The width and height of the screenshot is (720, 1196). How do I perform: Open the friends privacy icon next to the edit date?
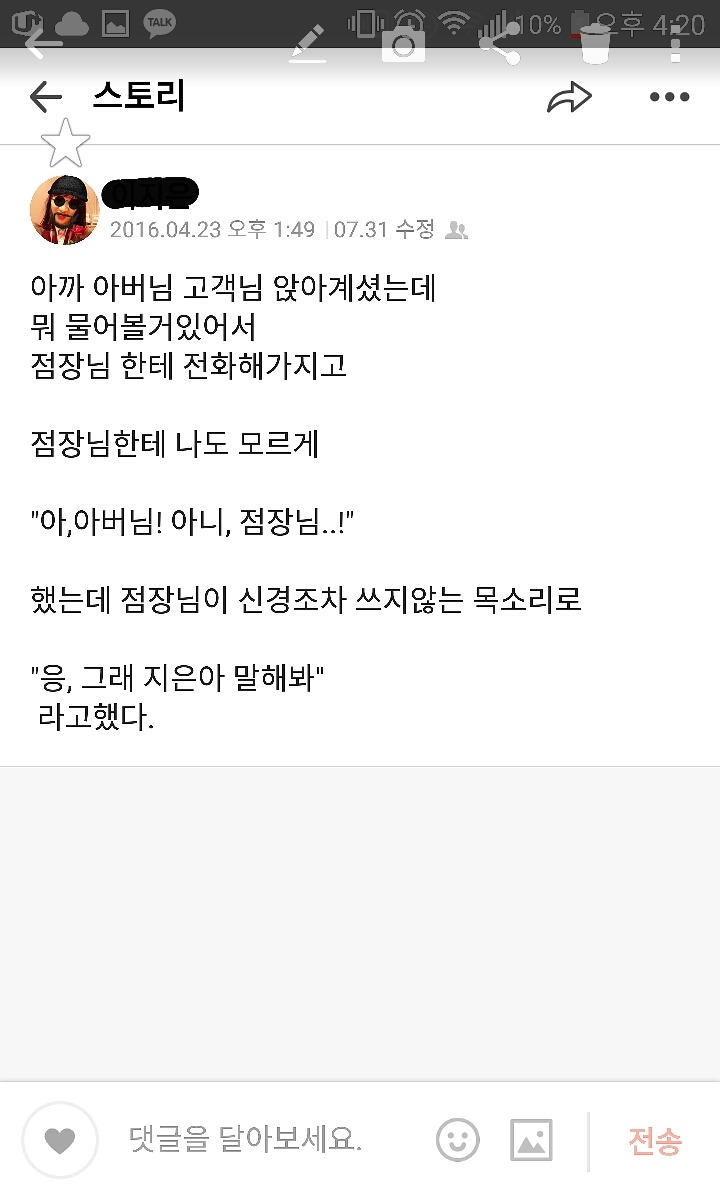458,230
